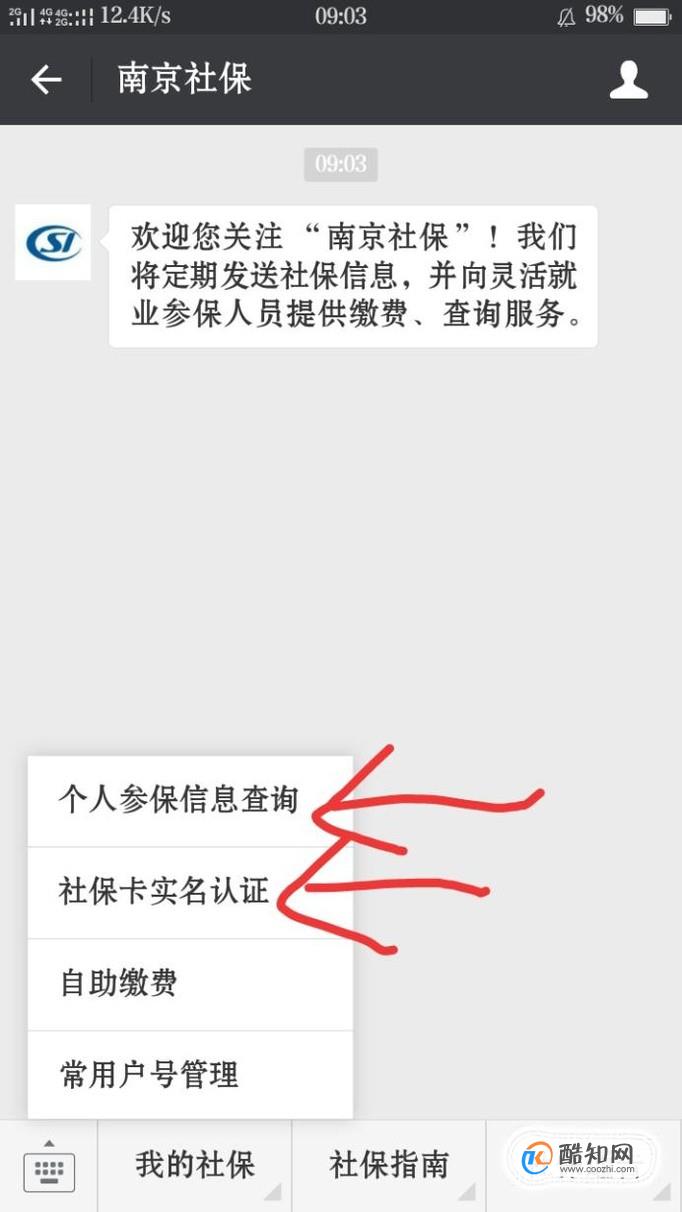This screenshot has width=682, height=1212.
Task: Open 社保卡实名认证
Action: pyautogui.click(x=166, y=891)
